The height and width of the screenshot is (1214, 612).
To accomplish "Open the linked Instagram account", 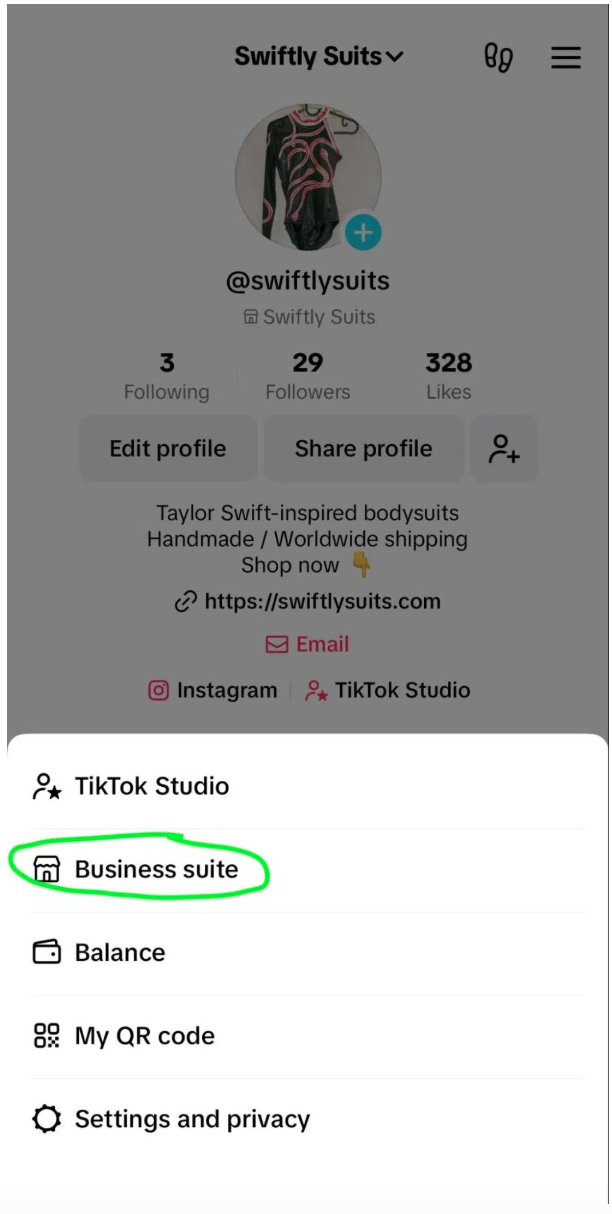I will 213,690.
